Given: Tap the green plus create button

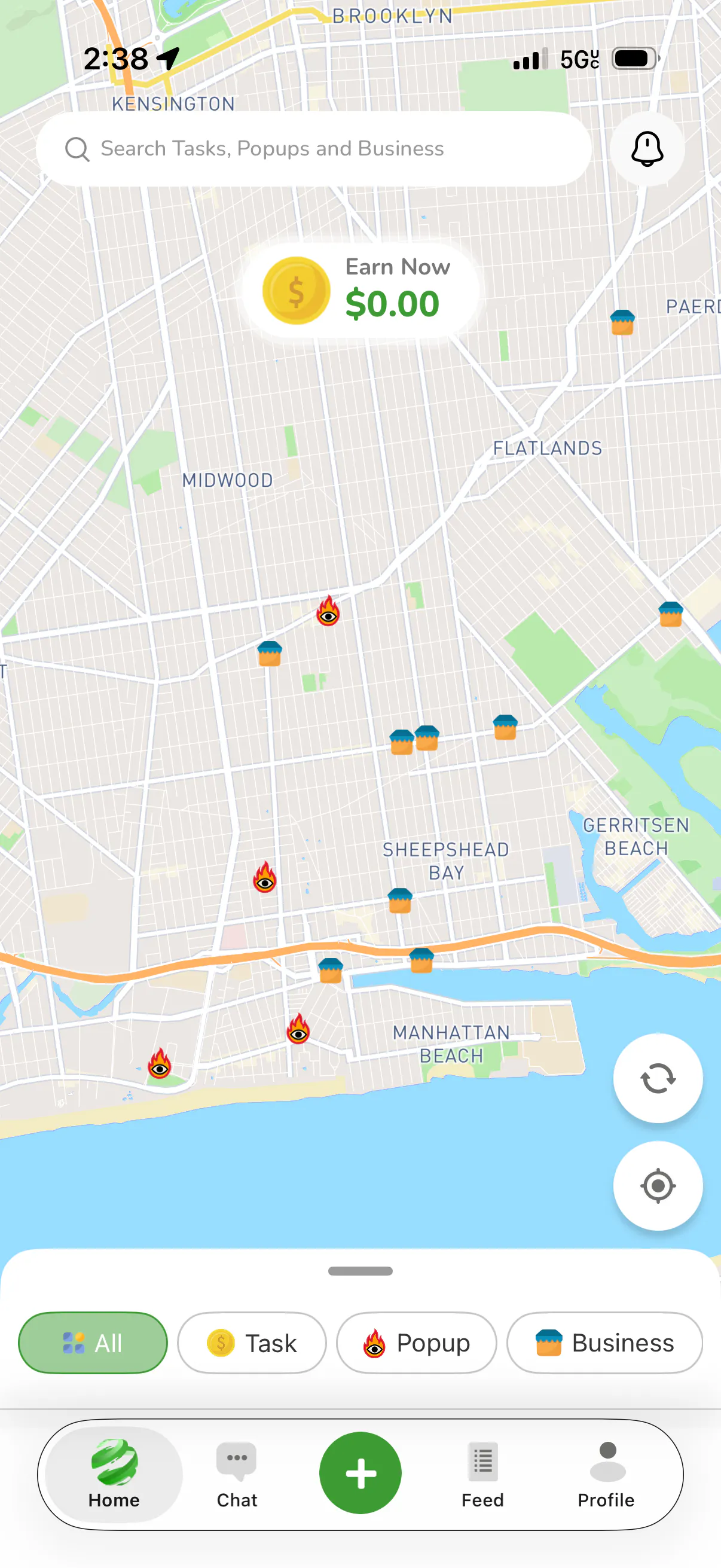Looking at the screenshot, I should tap(360, 1472).
